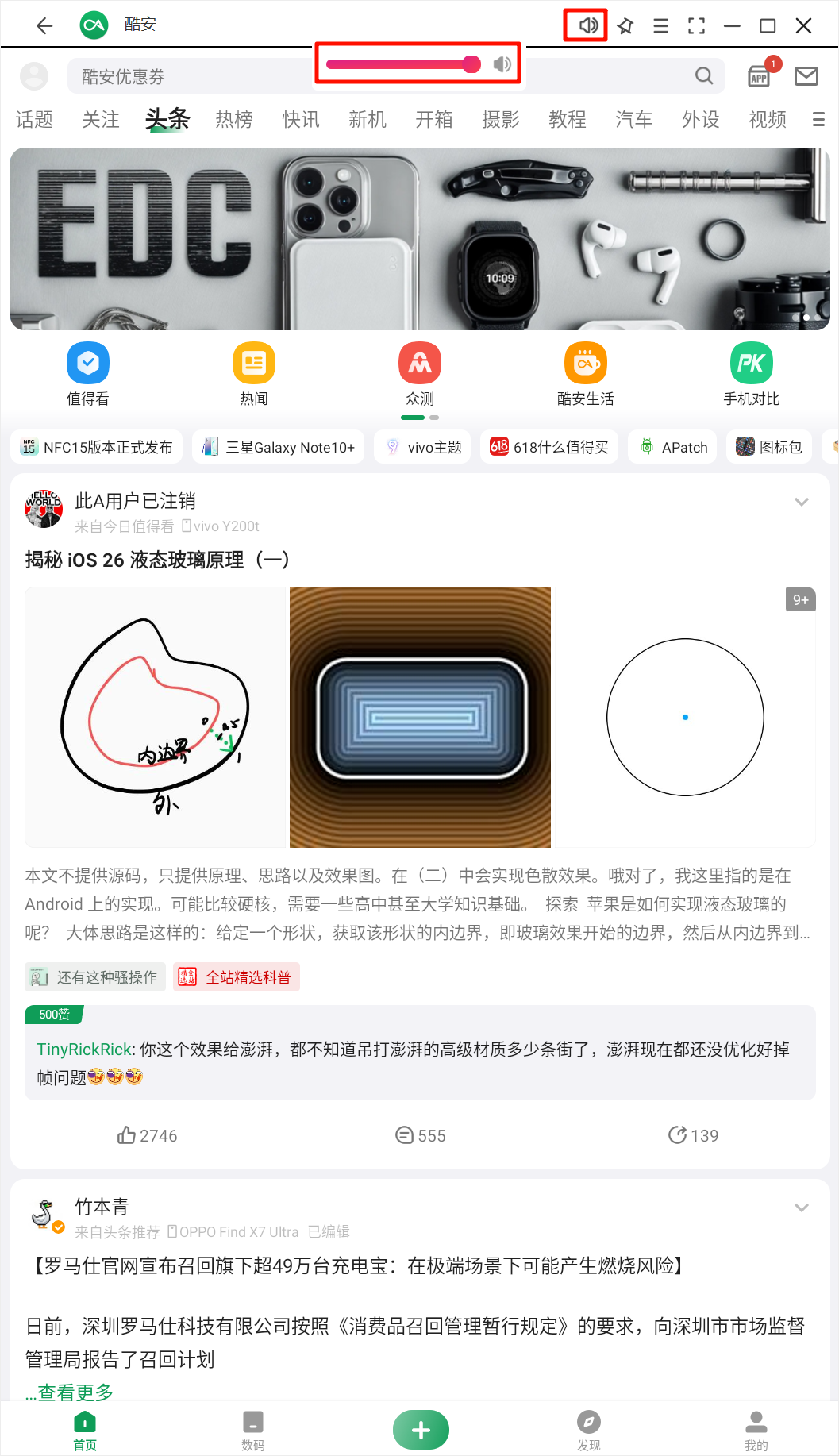
Task: Go back with the top-left arrow
Action: [44, 26]
